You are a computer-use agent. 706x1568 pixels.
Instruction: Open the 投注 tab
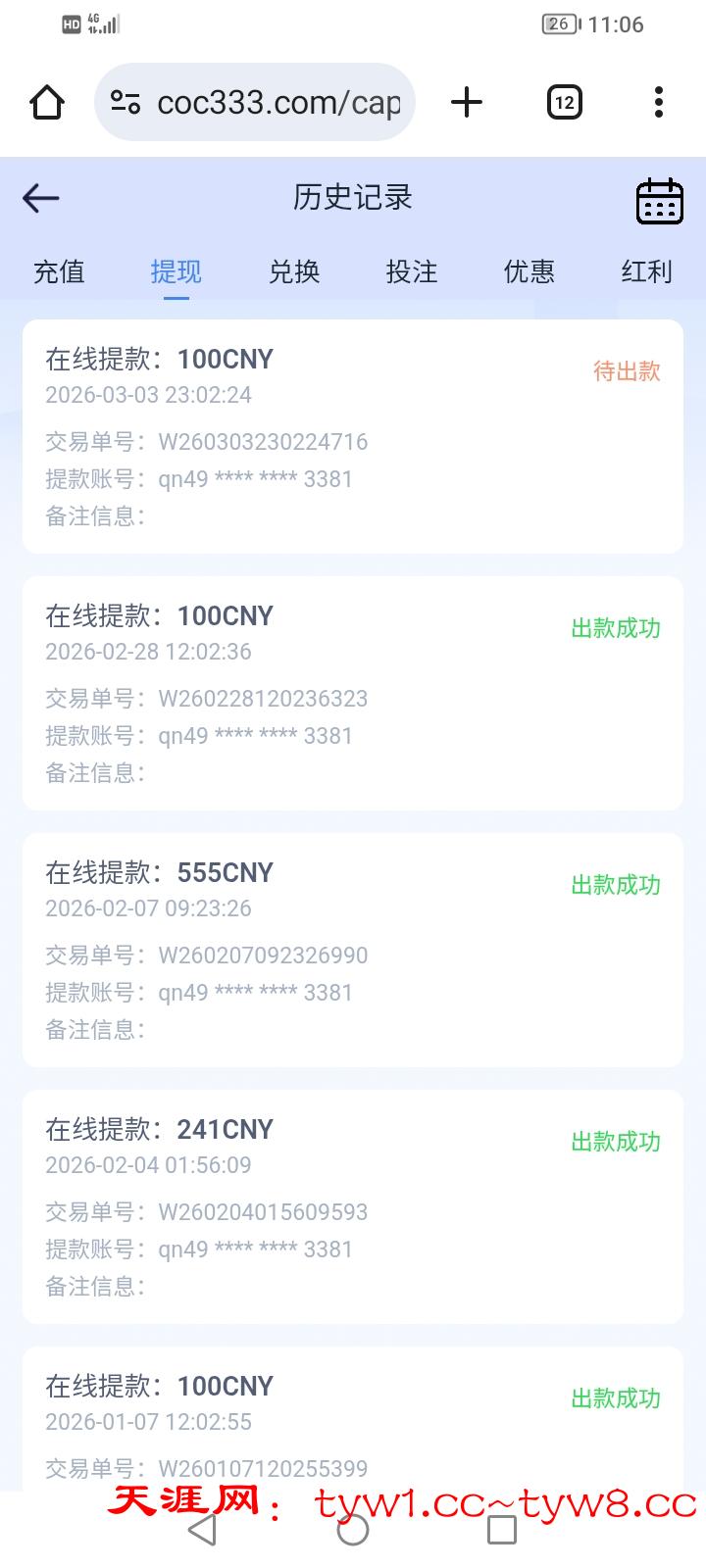coord(412,271)
